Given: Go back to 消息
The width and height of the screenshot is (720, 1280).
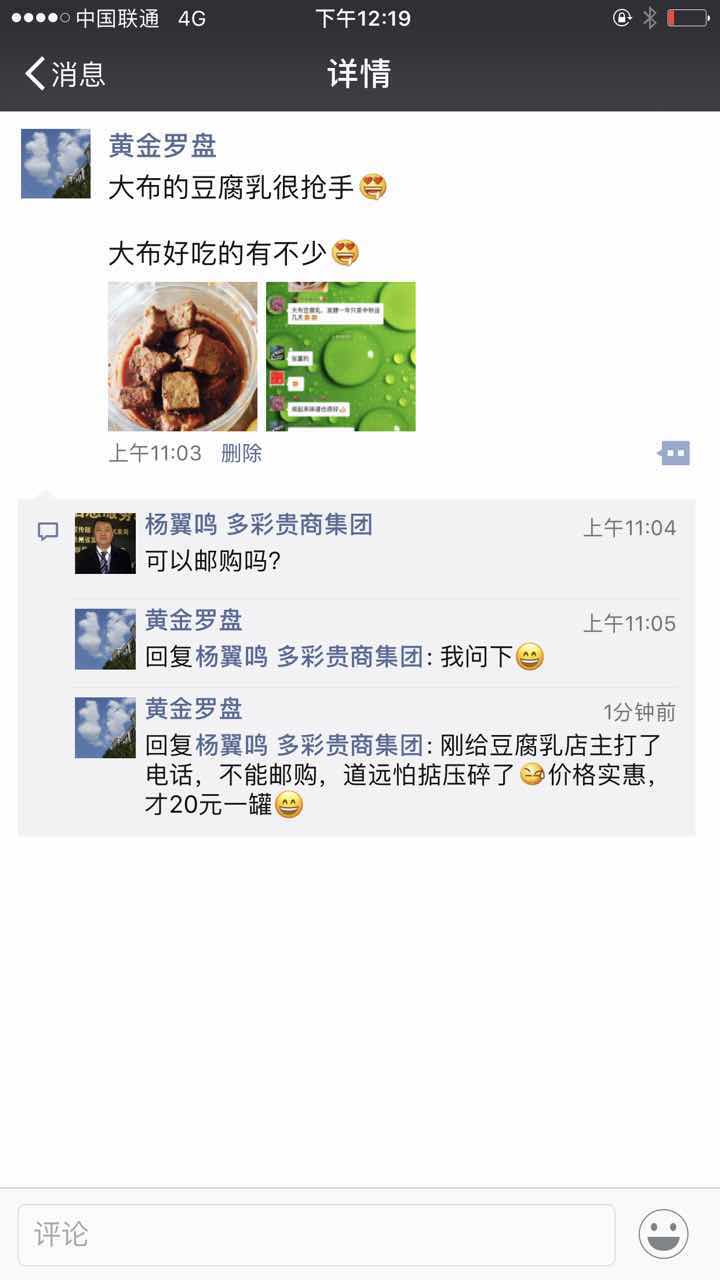Looking at the screenshot, I should [x=65, y=74].
